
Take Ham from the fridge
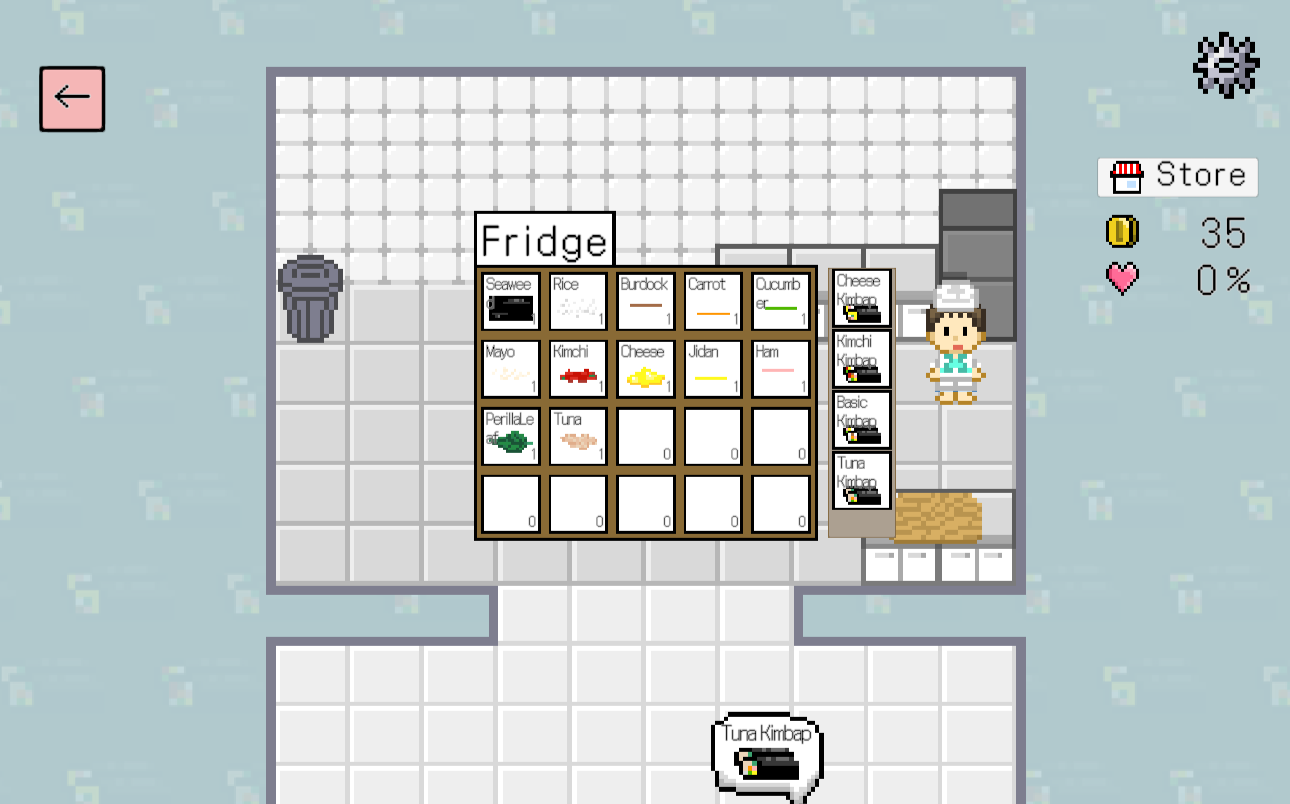point(781,369)
